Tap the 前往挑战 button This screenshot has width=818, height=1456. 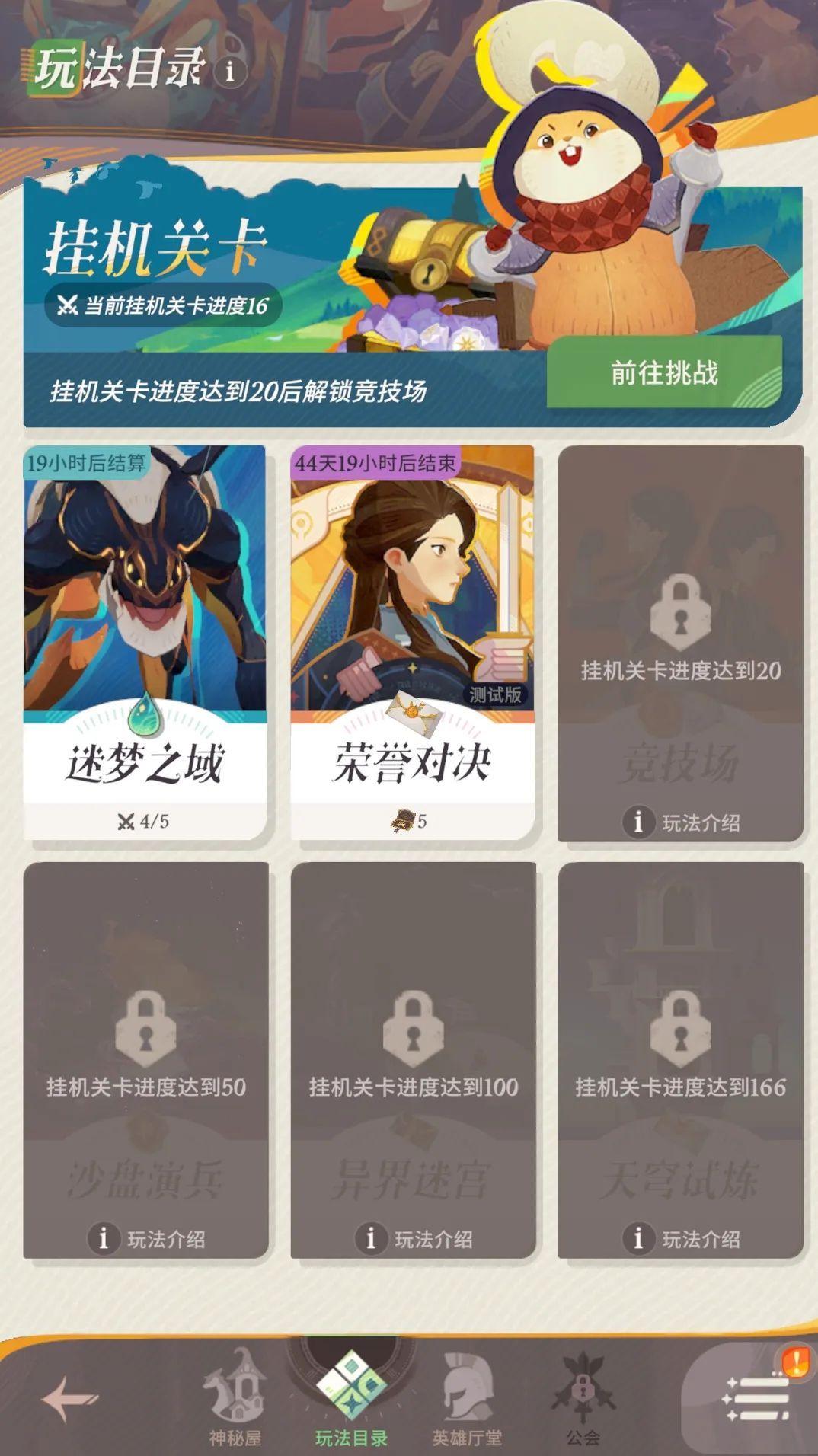(x=664, y=372)
